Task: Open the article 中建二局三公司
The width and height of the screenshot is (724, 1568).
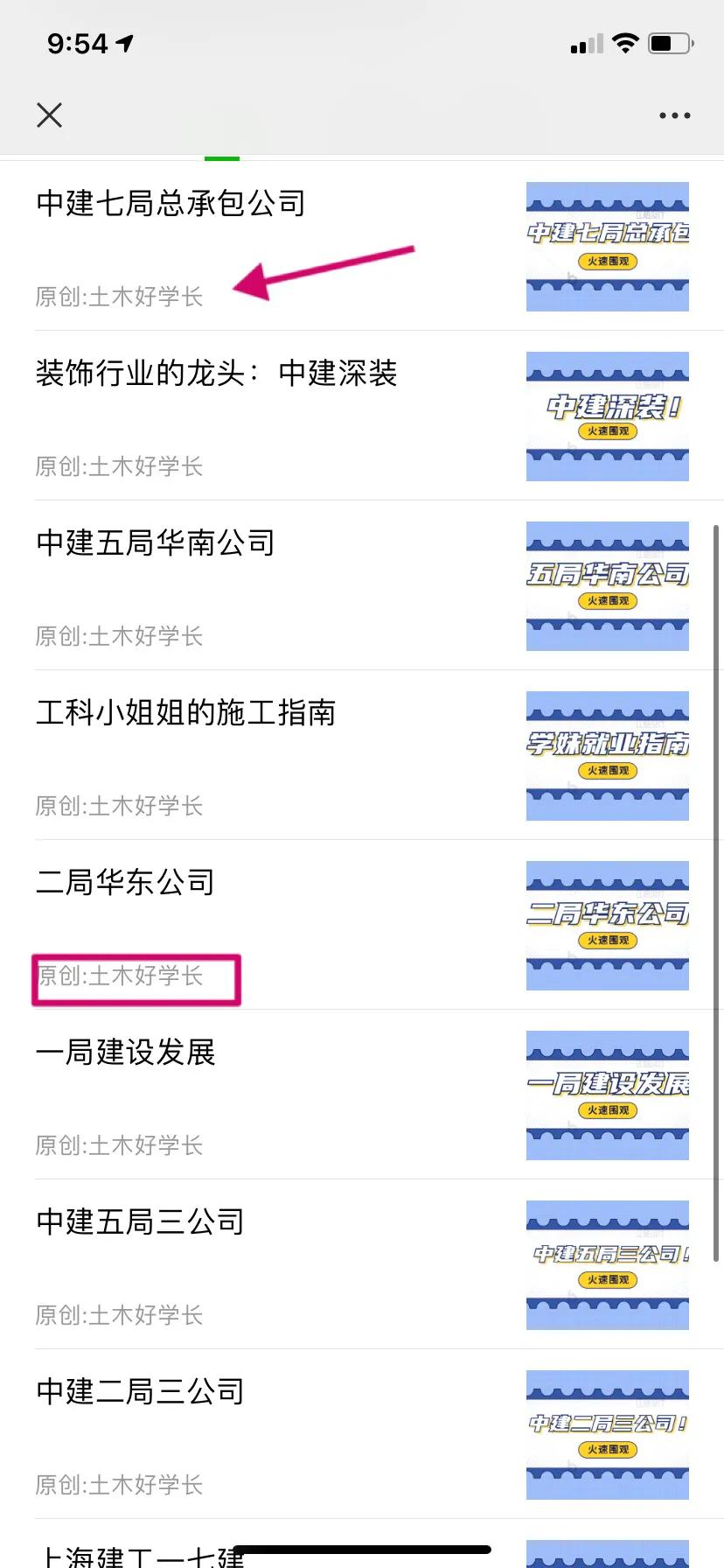Action: pos(138,1391)
